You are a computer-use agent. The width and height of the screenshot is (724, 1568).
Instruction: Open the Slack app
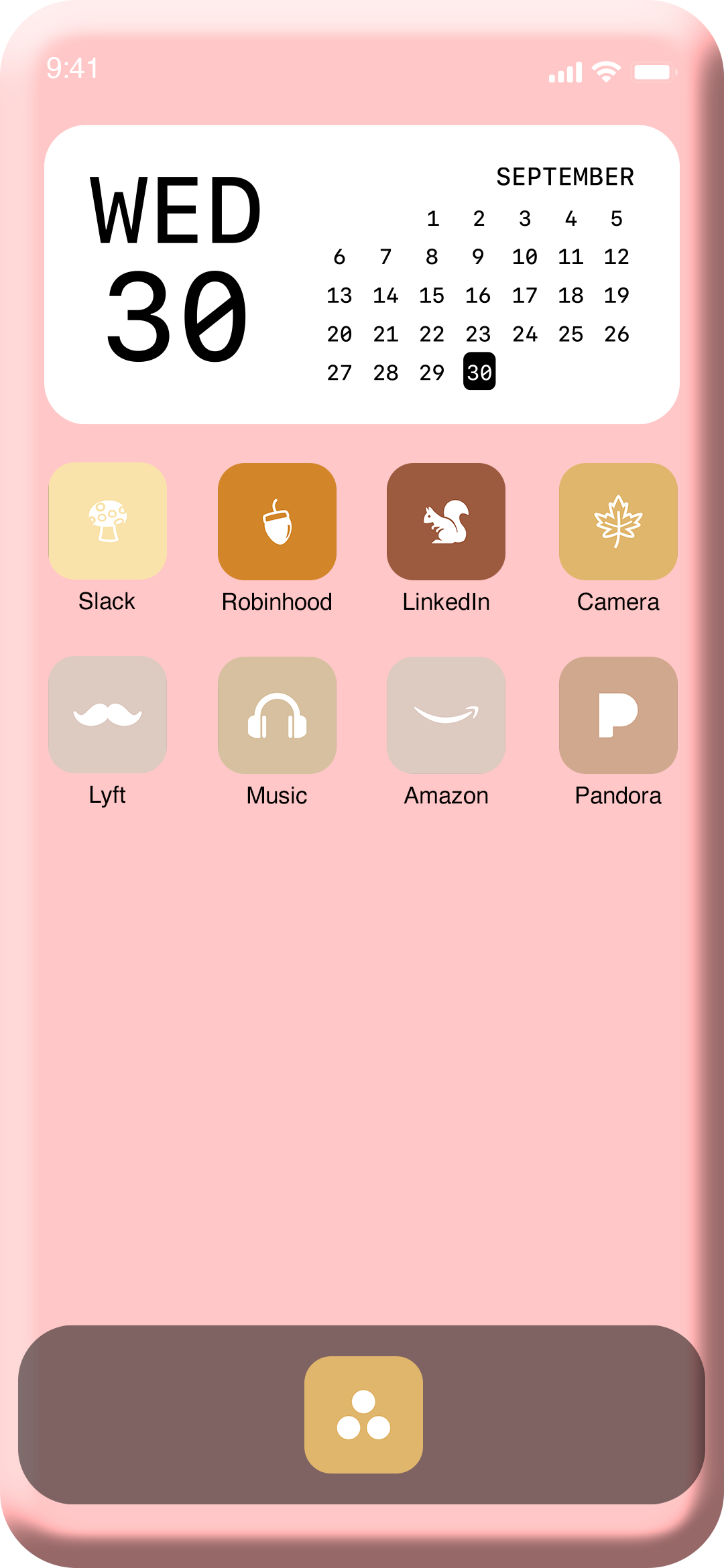tap(107, 521)
